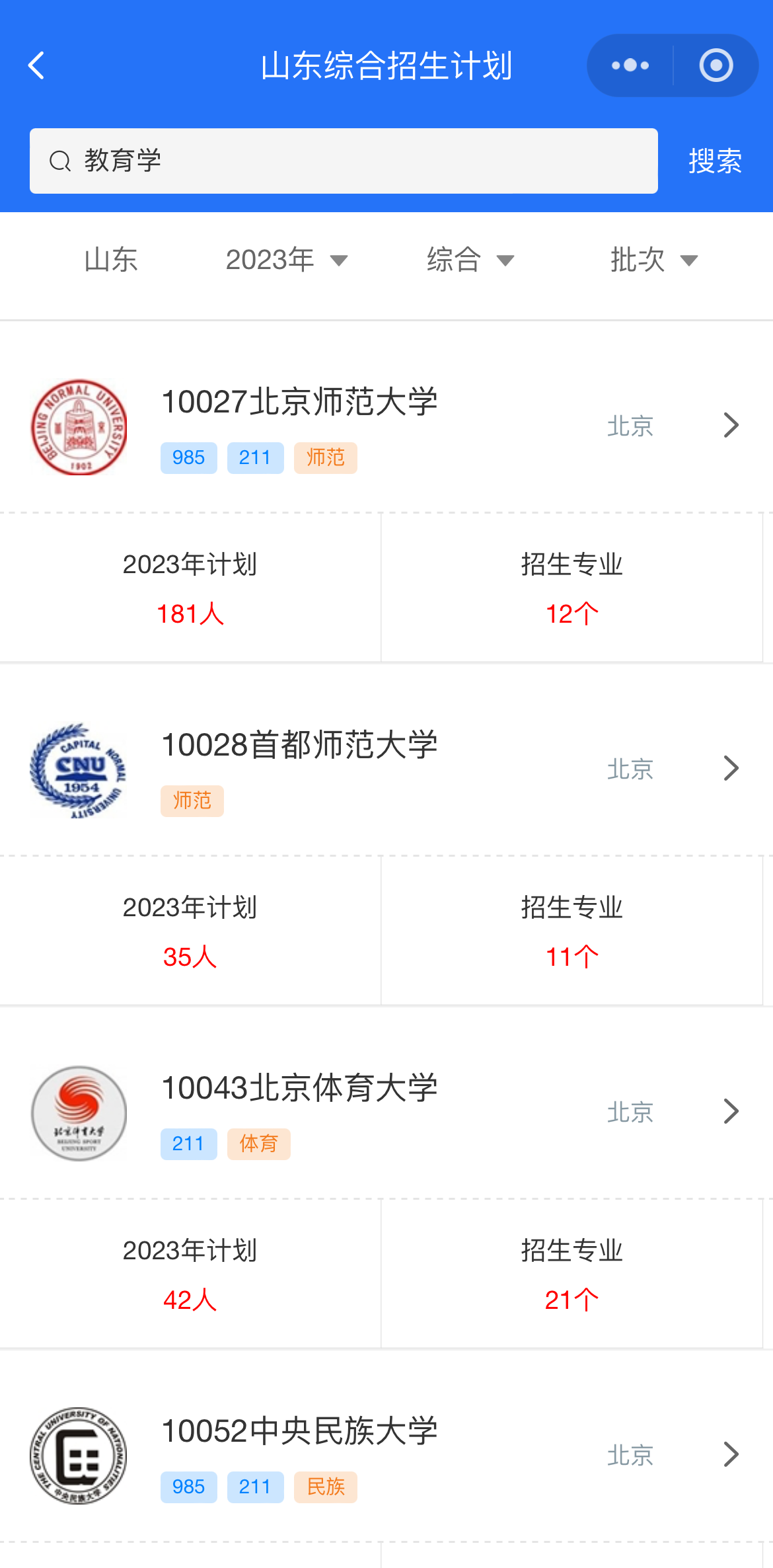This screenshot has height=1568, width=773.
Task: Expand the 批次 batch dropdown
Action: pos(653,260)
